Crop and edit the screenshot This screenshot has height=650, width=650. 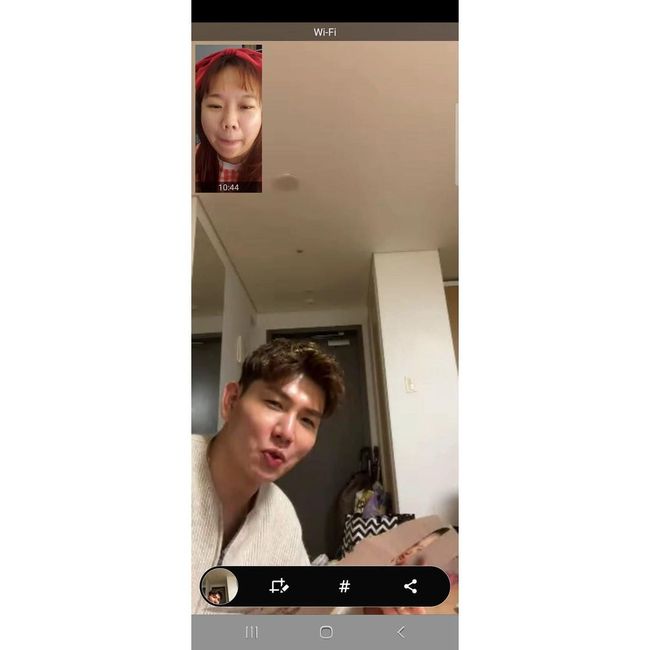279,587
